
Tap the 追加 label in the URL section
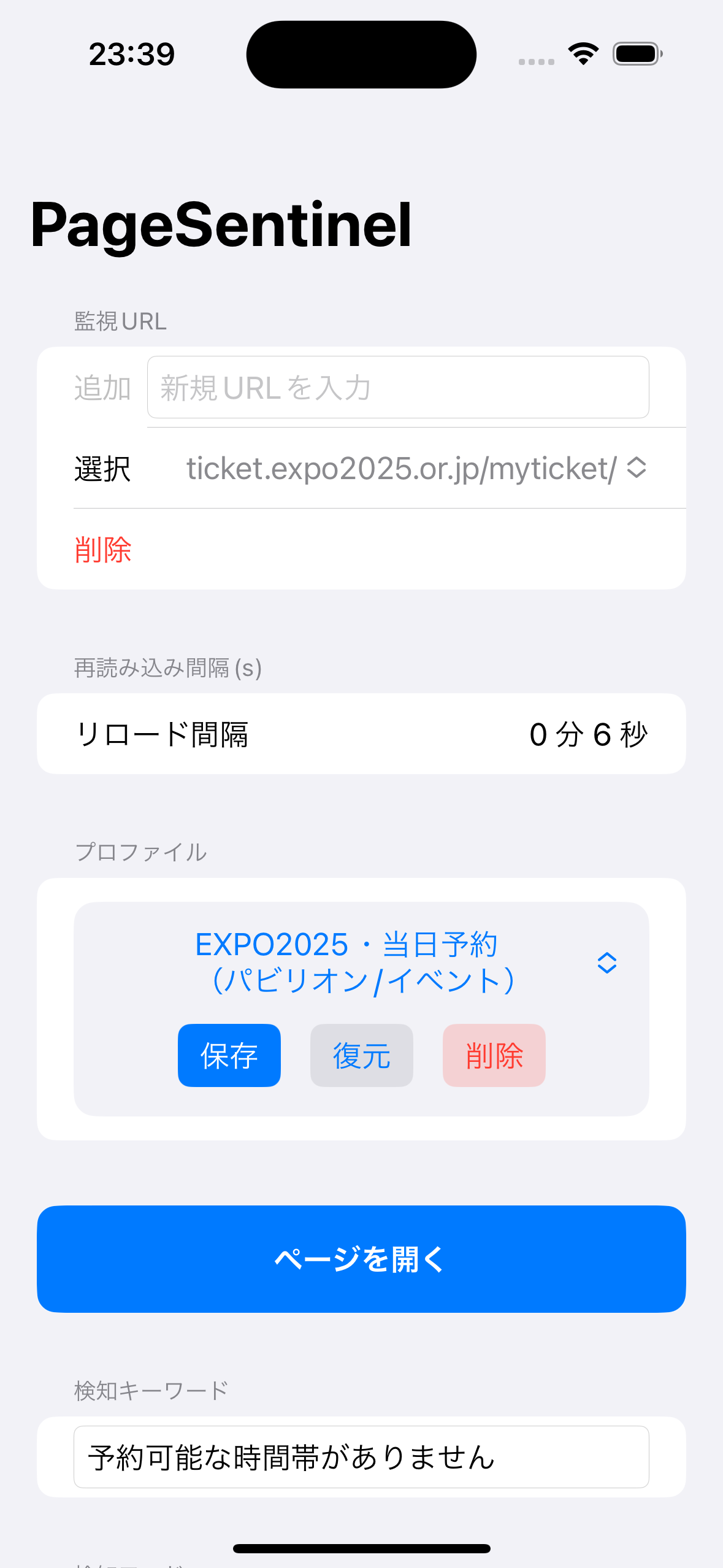[102, 386]
